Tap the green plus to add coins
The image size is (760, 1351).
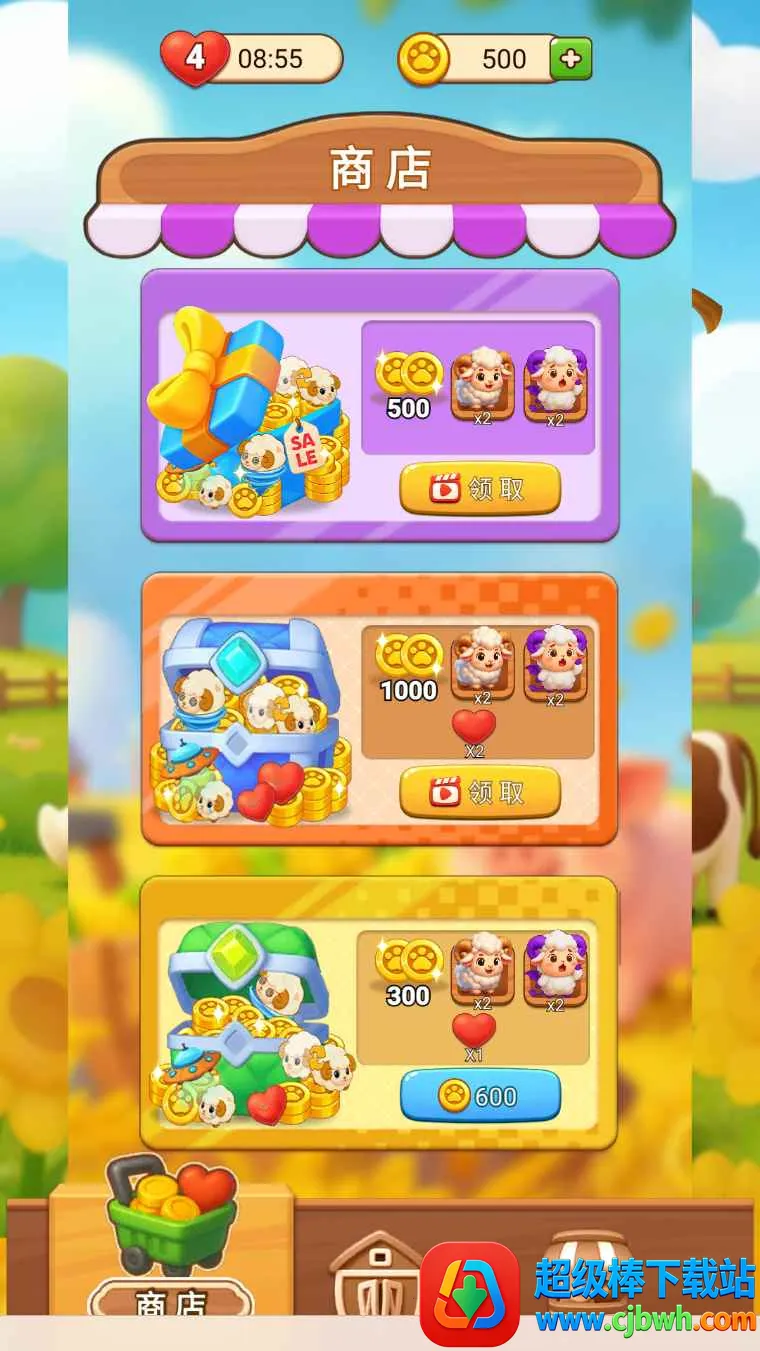click(x=571, y=59)
